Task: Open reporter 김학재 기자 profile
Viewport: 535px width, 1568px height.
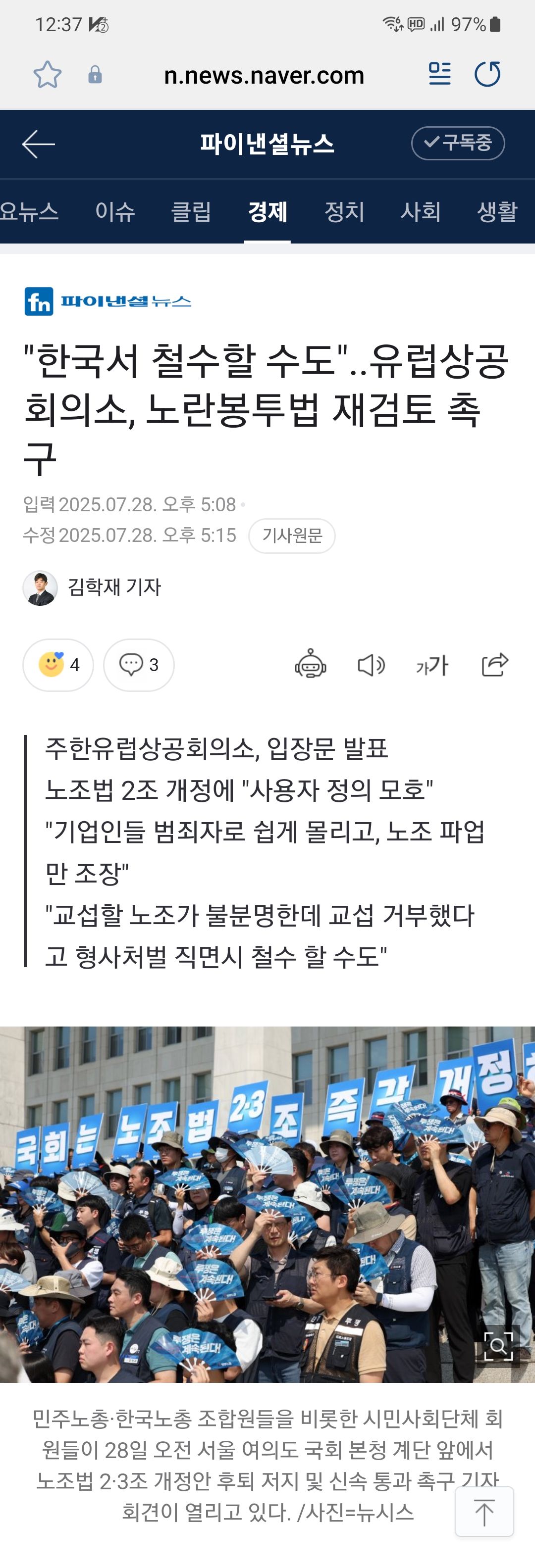Action: pyautogui.click(x=113, y=587)
